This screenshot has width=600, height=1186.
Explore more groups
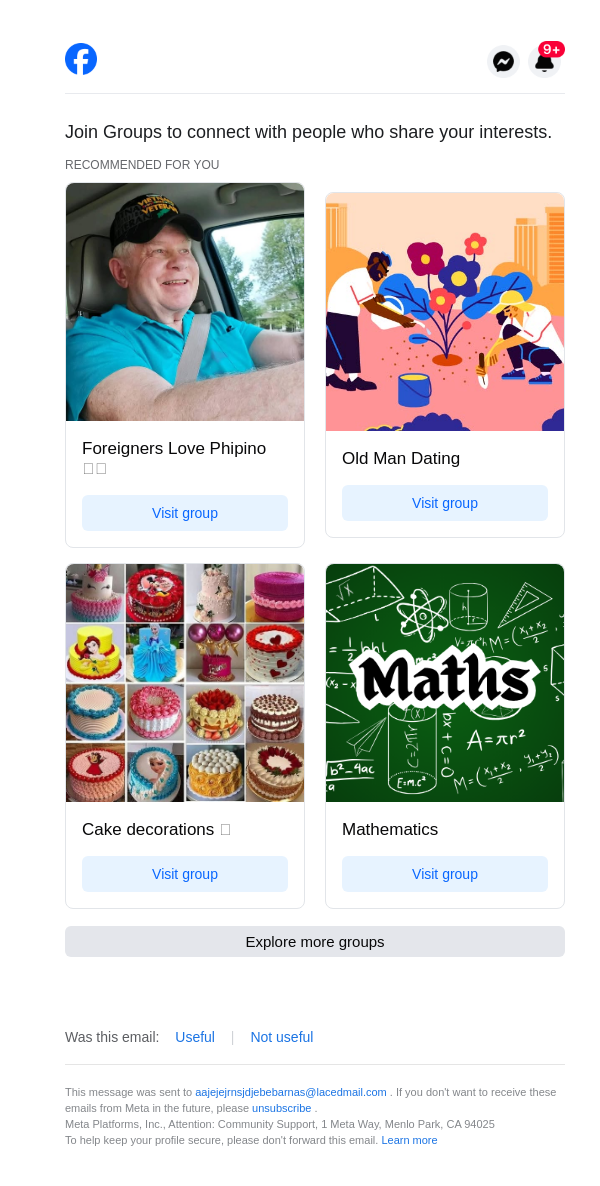pos(315,941)
